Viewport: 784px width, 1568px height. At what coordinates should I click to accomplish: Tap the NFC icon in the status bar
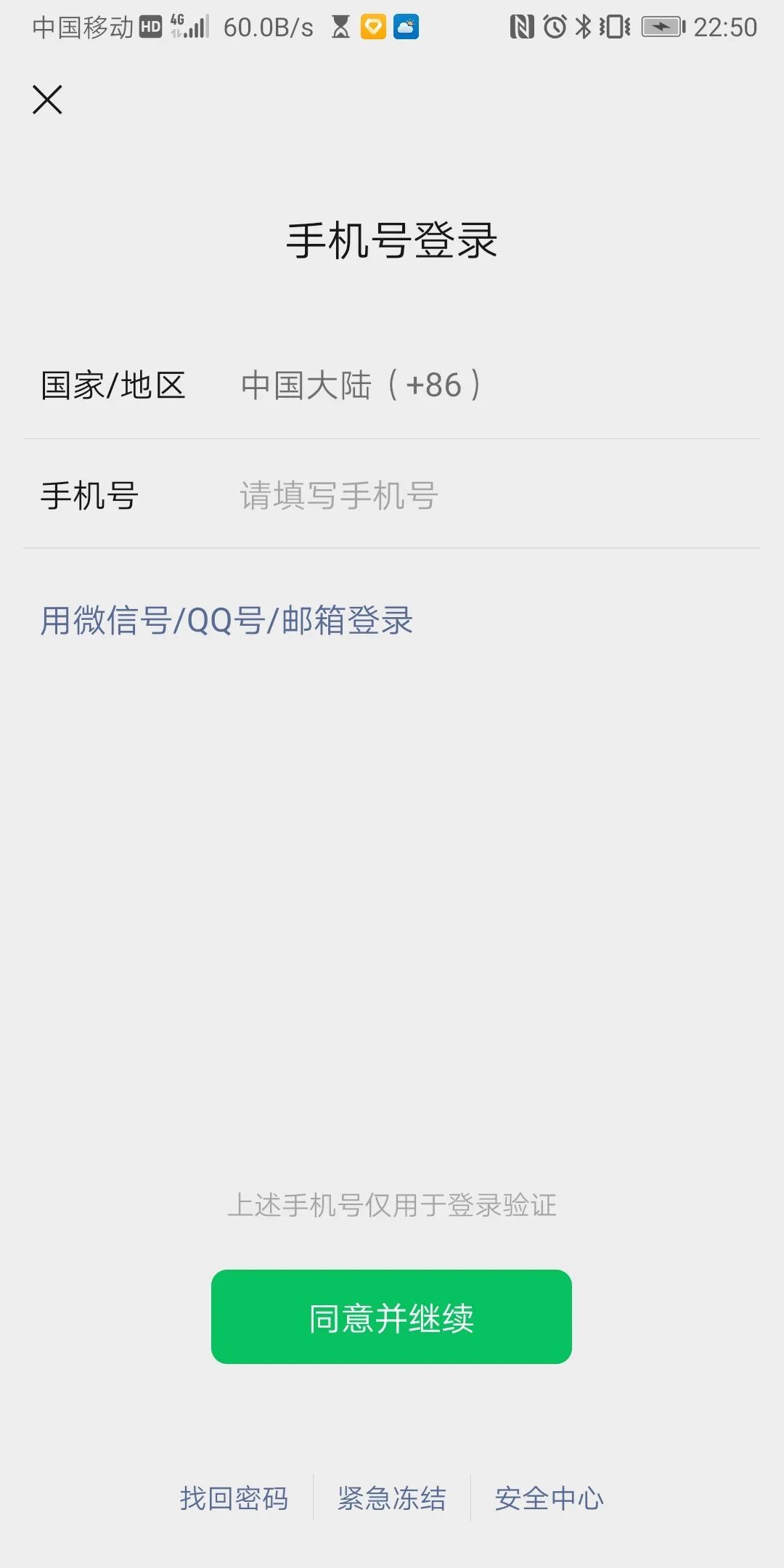click(520, 27)
